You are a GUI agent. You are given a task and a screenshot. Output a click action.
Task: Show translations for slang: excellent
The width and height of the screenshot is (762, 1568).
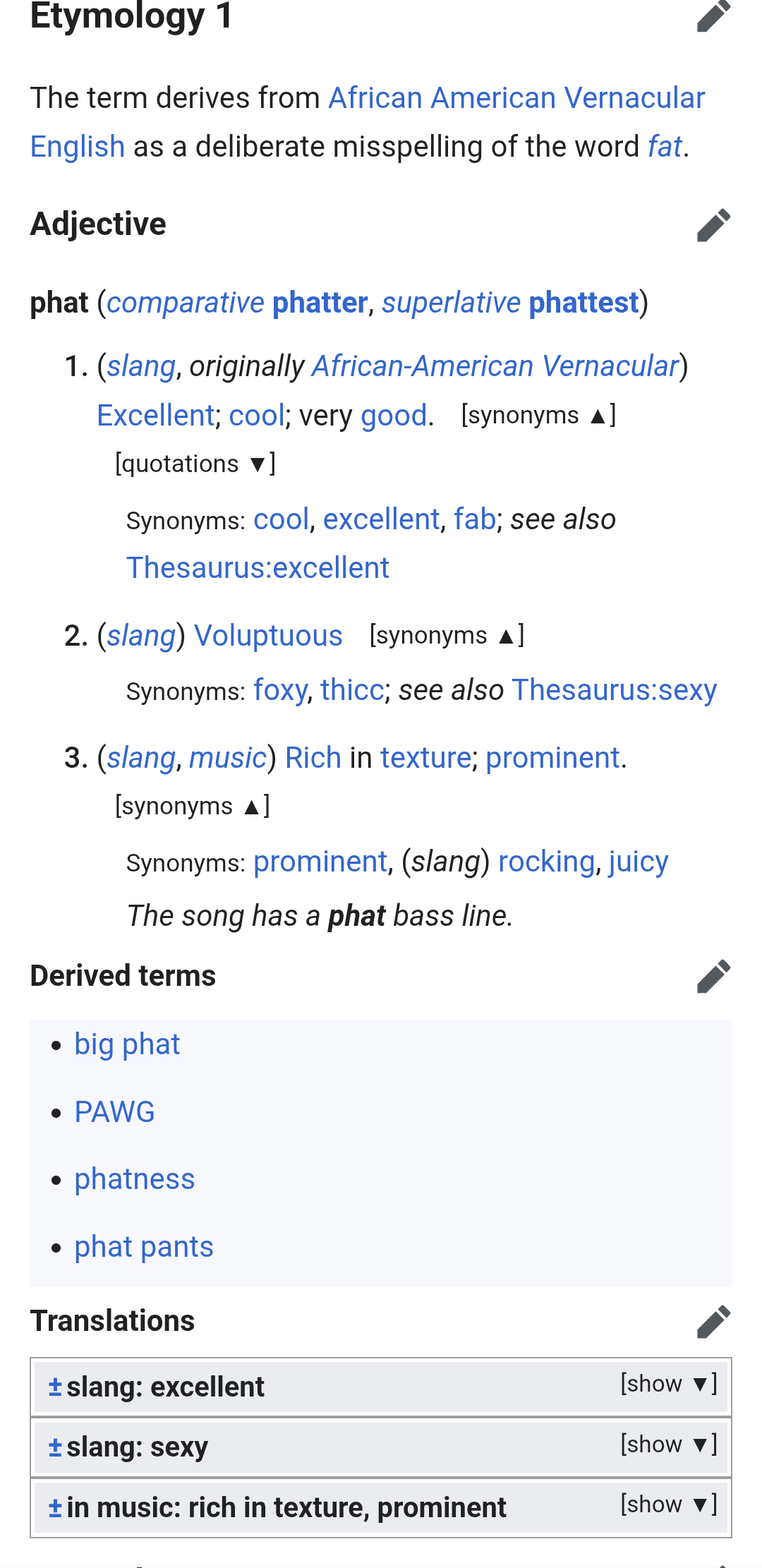click(x=667, y=1384)
